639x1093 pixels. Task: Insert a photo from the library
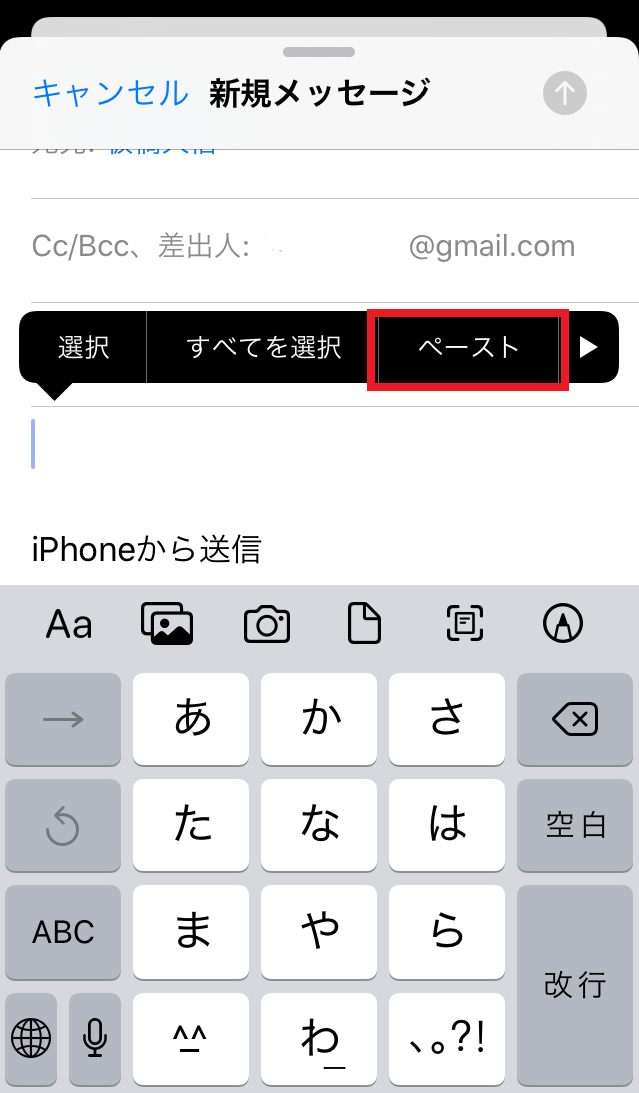tap(167, 625)
